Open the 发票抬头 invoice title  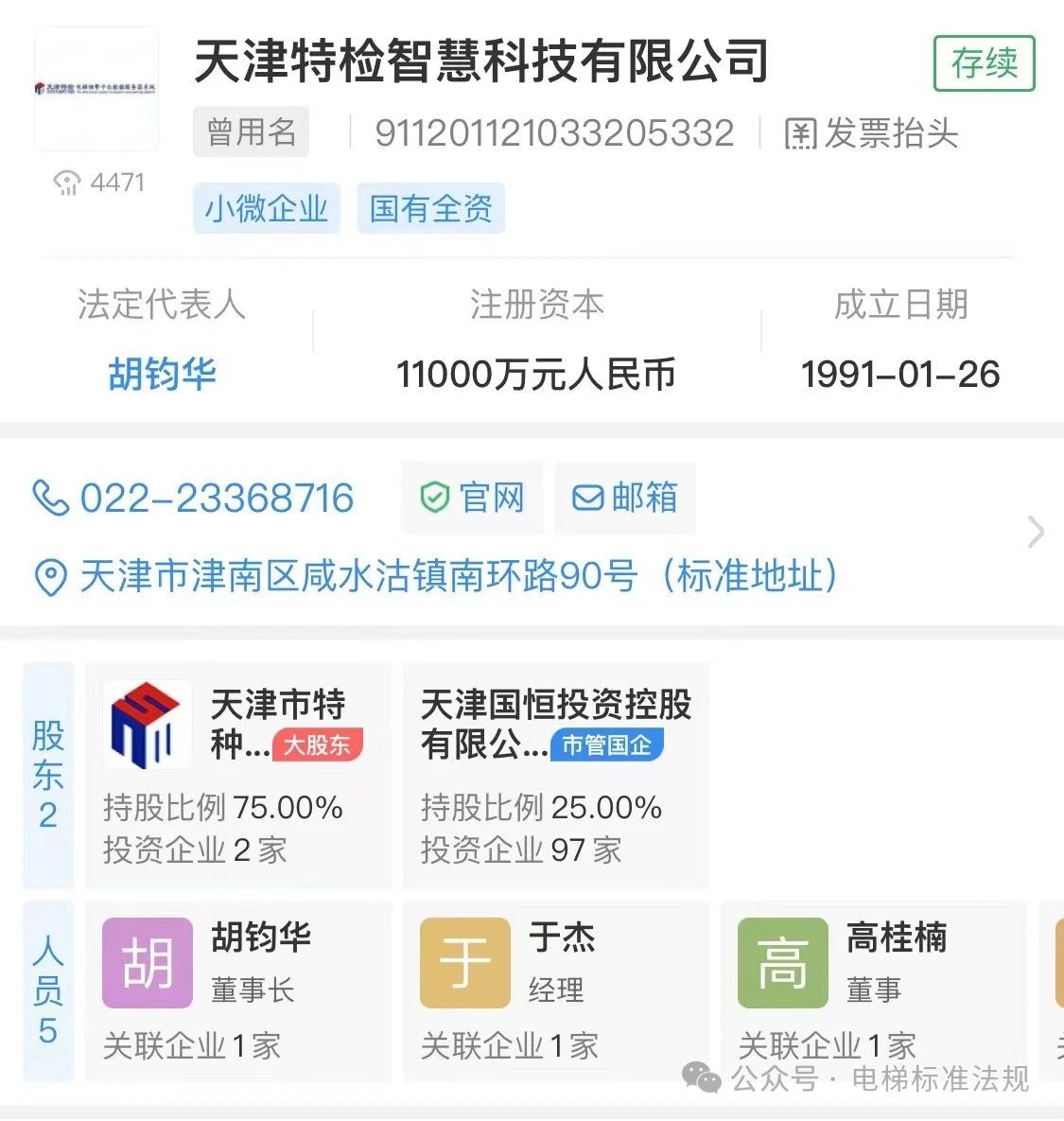[871, 133]
